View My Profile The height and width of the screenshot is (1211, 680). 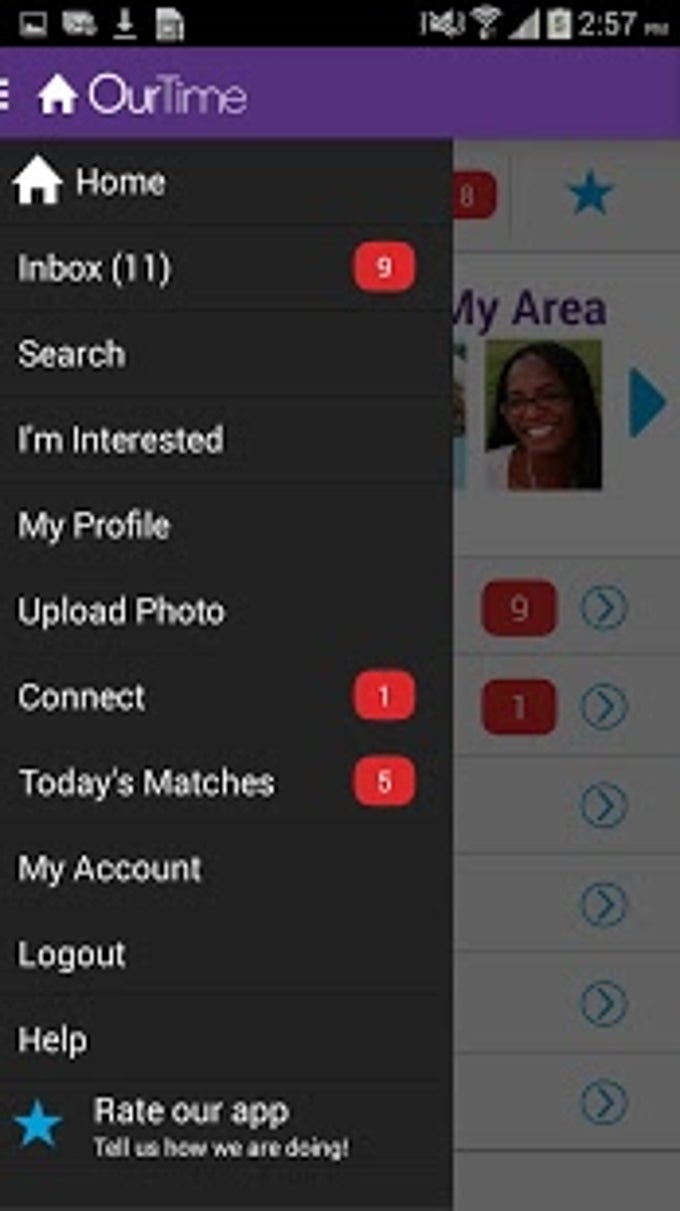point(94,526)
